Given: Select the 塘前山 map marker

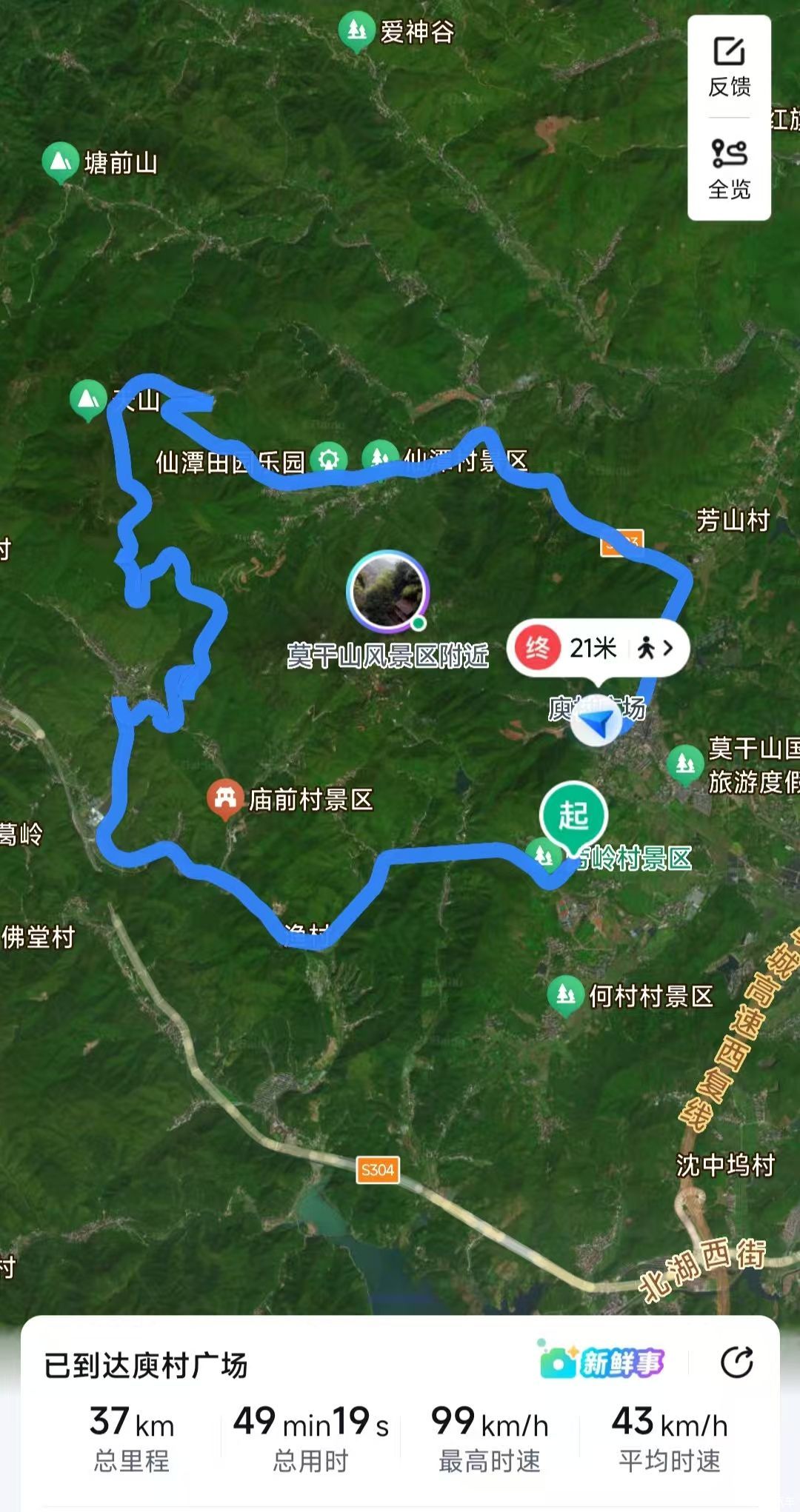Looking at the screenshot, I should (x=60, y=161).
